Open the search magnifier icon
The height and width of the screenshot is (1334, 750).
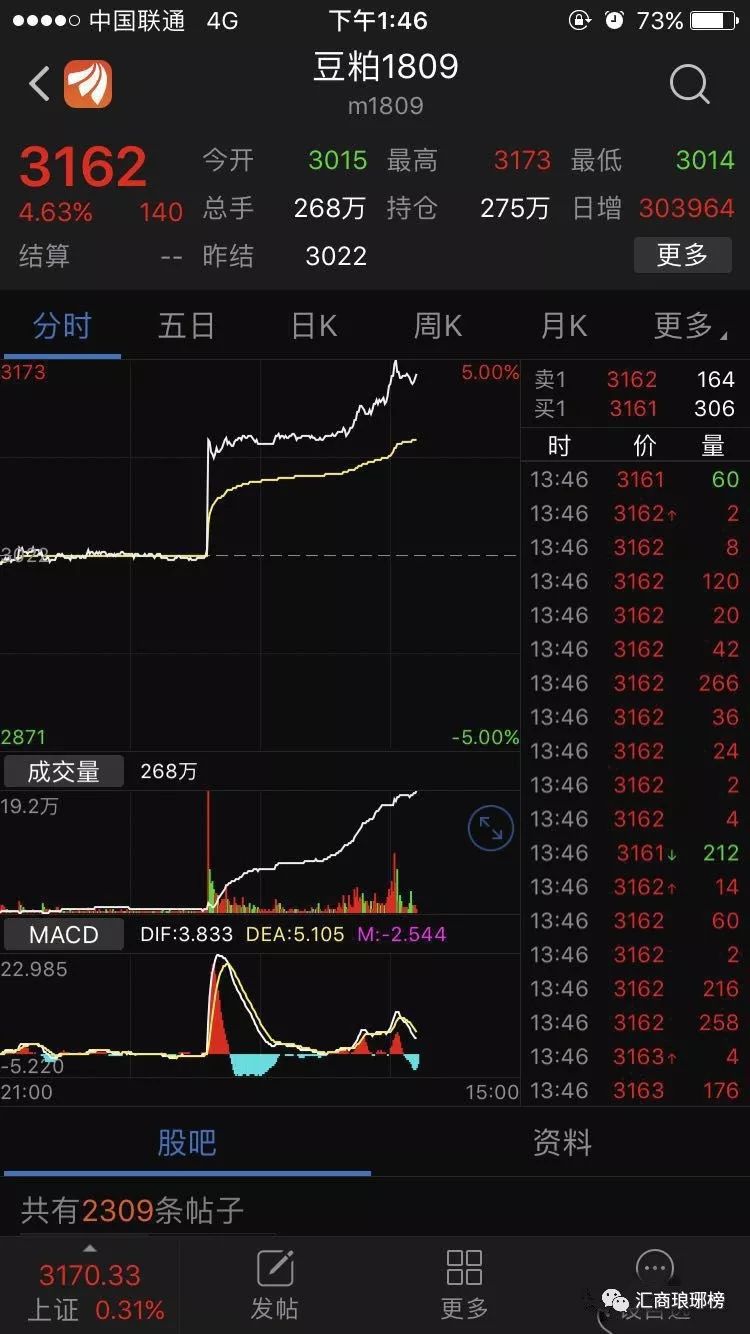point(689,85)
